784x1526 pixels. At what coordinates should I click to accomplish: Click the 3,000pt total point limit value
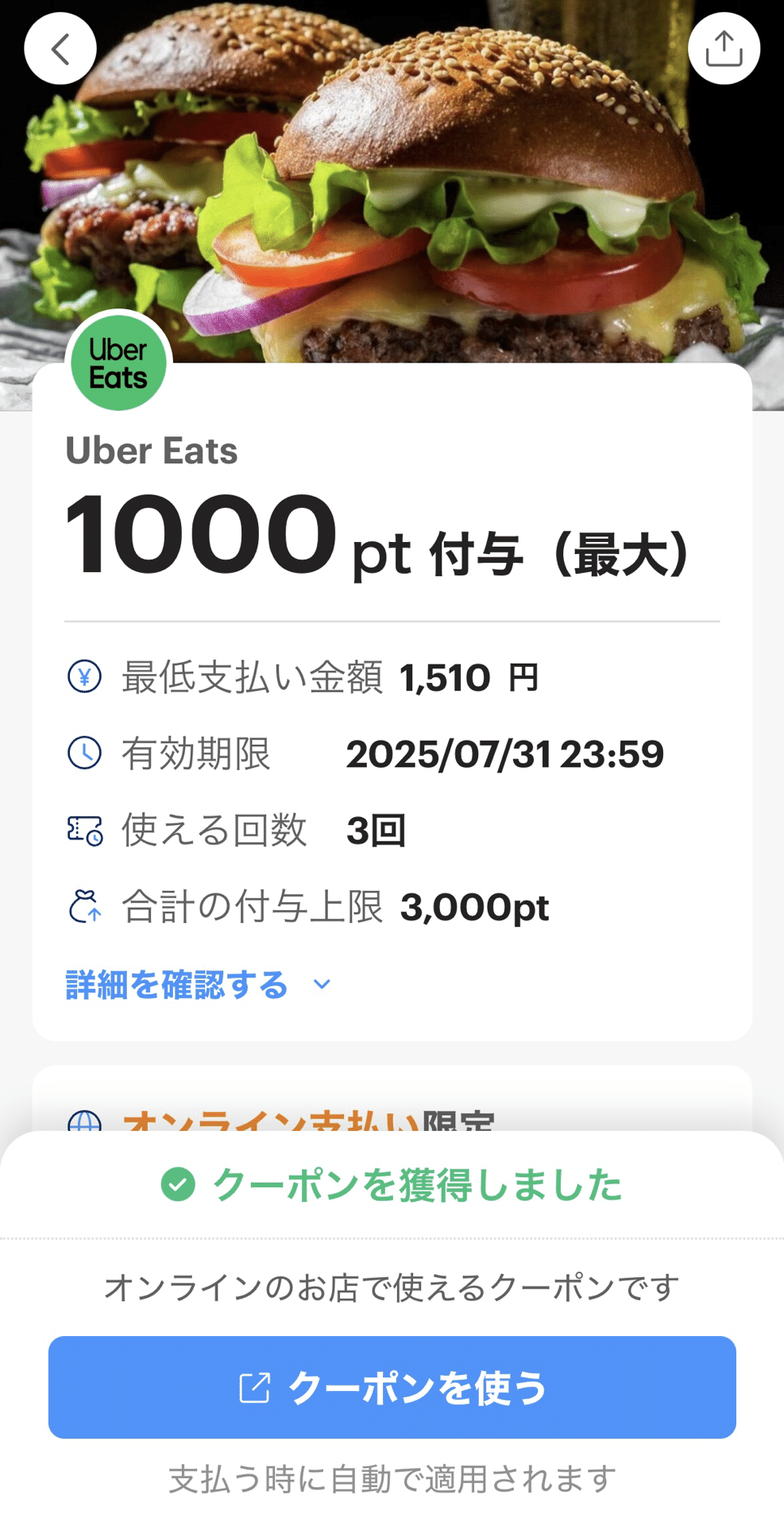click(x=475, y=907)
